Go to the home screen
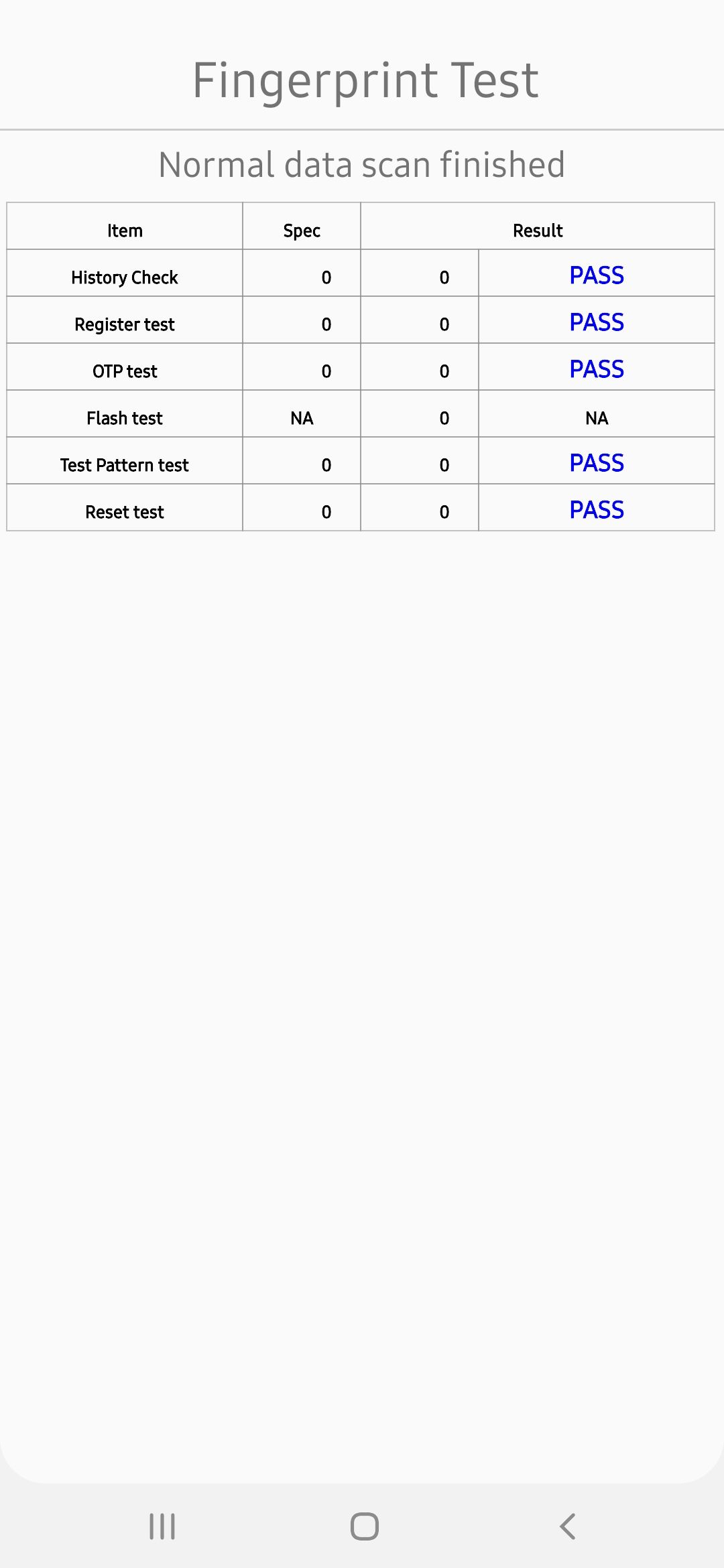Image resolution: width=724 pixels, height=1568 pixels. (x=364, y=1526)
